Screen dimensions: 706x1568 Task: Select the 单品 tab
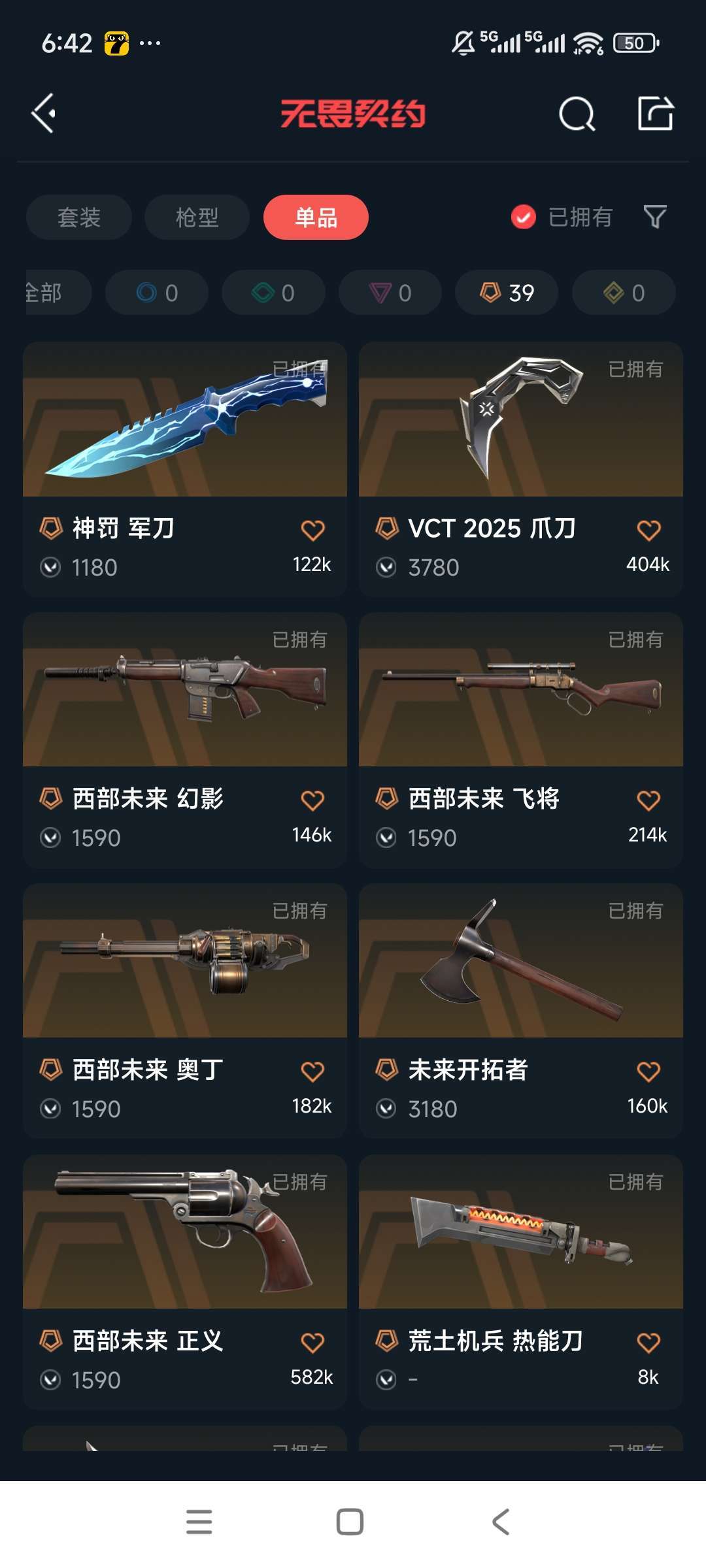pos(316,217)
